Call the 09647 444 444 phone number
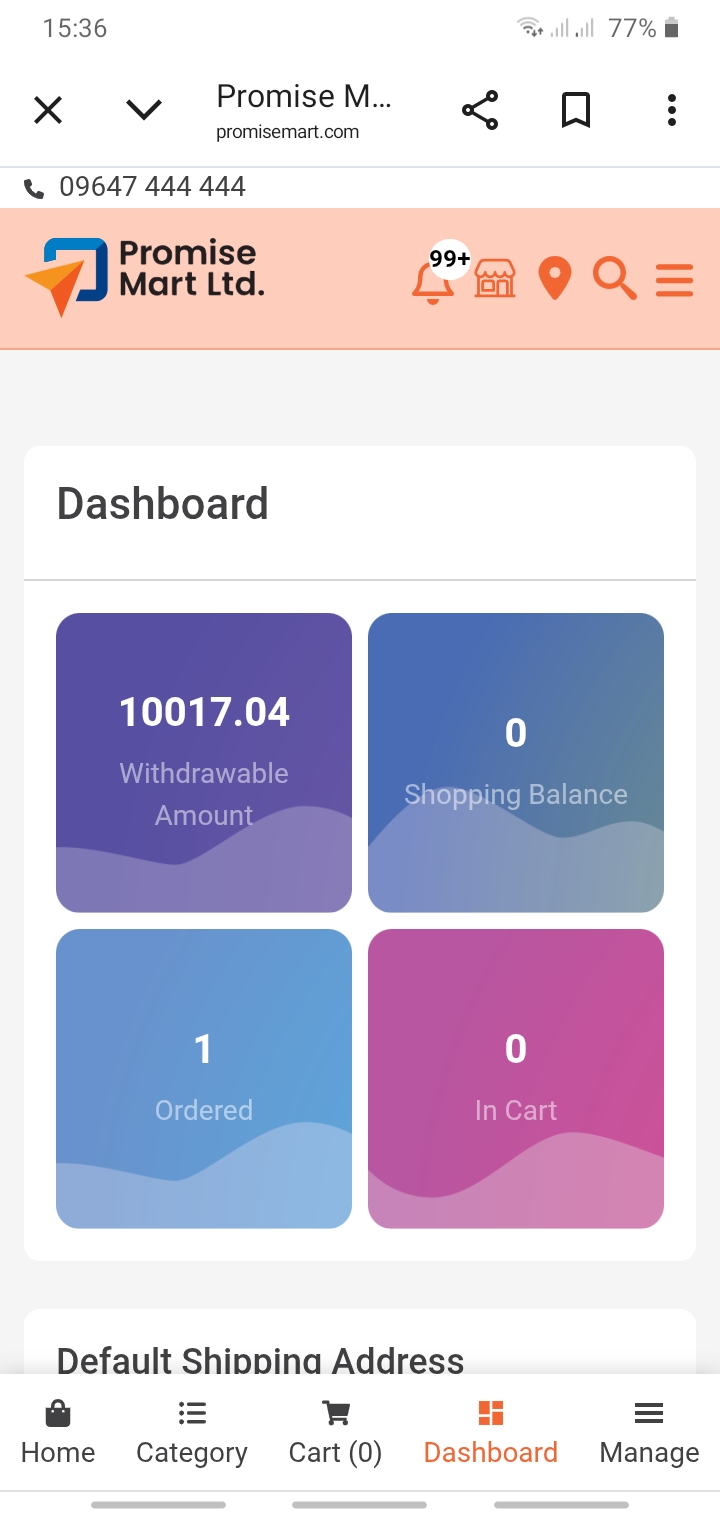The width and height of the screenshot is (720, 1520). tap(152, 187)
